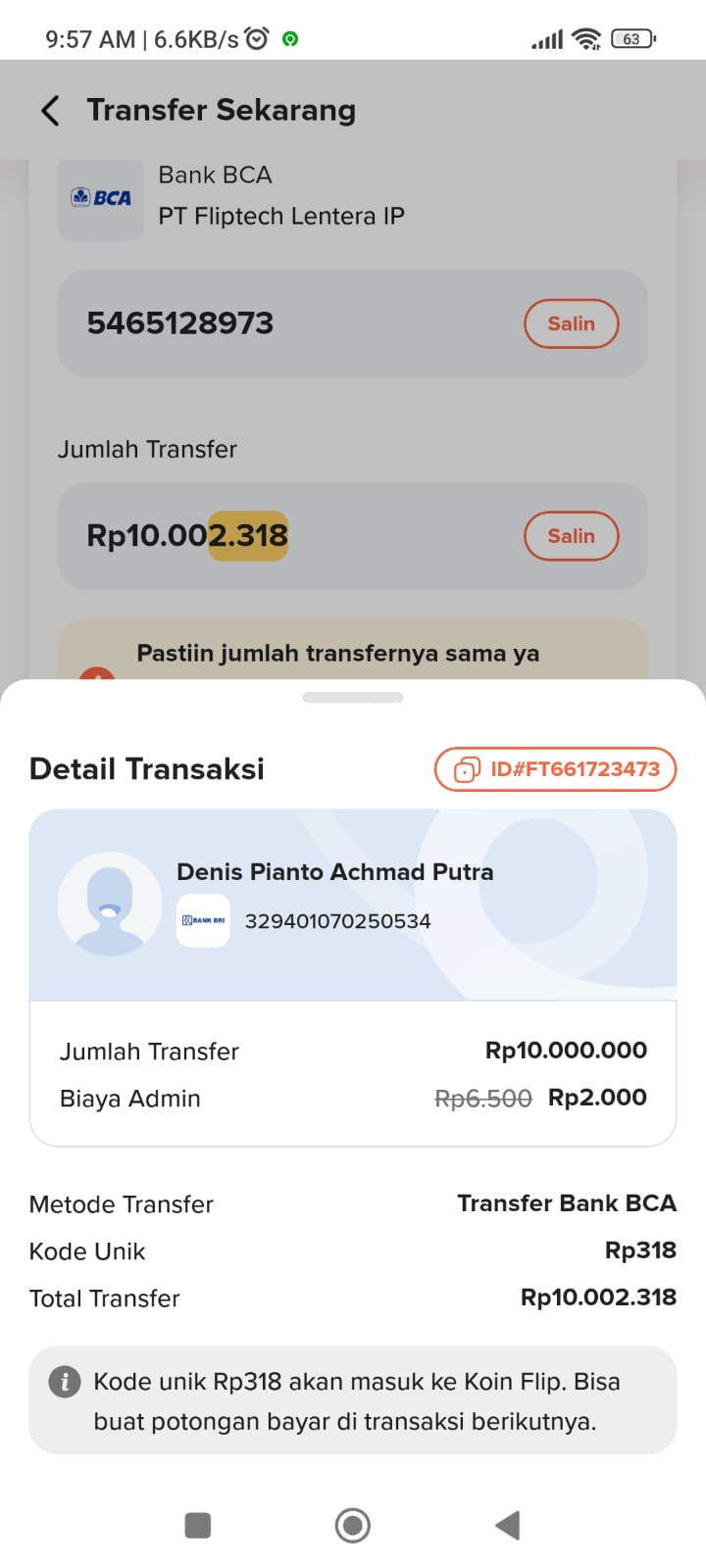
Task: Copy transfer amount Rp10.002.318 with Salin
Action: (x=571, y=536)
